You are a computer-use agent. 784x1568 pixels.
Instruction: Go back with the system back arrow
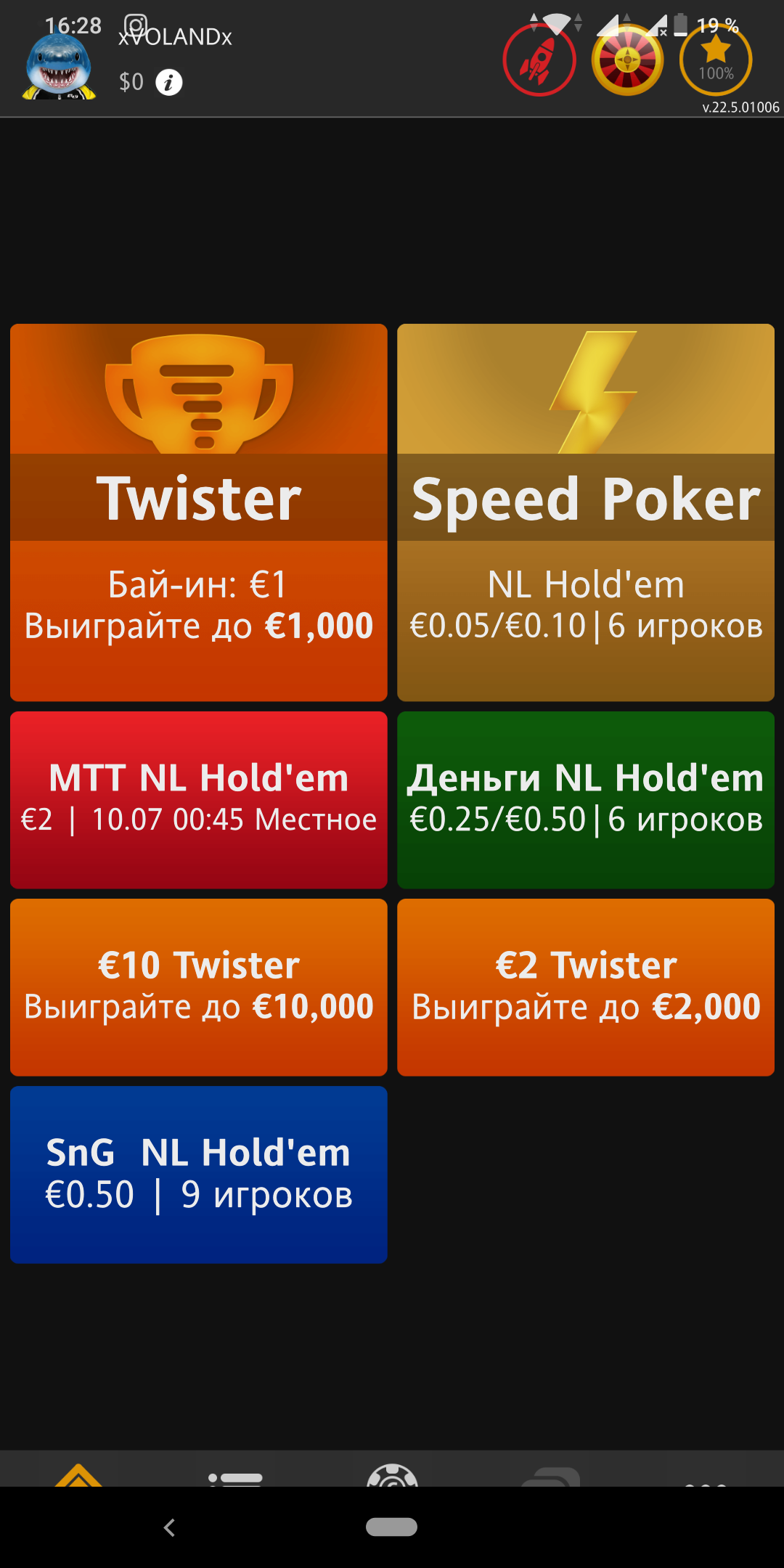(x=170, y=1528)
